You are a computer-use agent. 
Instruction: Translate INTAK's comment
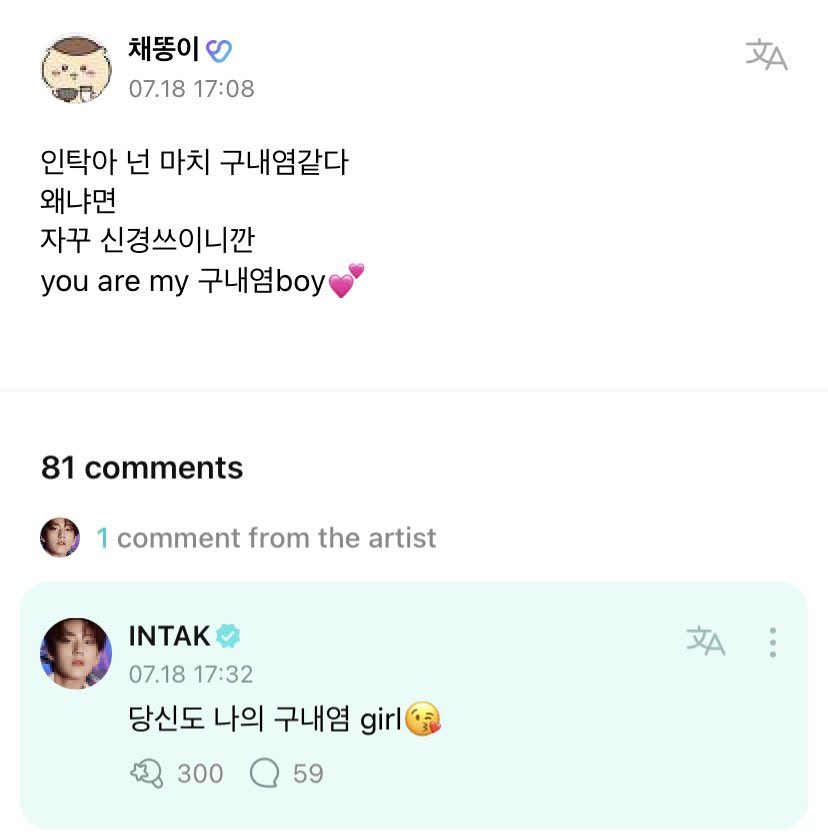pyautogui.click(x=706, y=641)
